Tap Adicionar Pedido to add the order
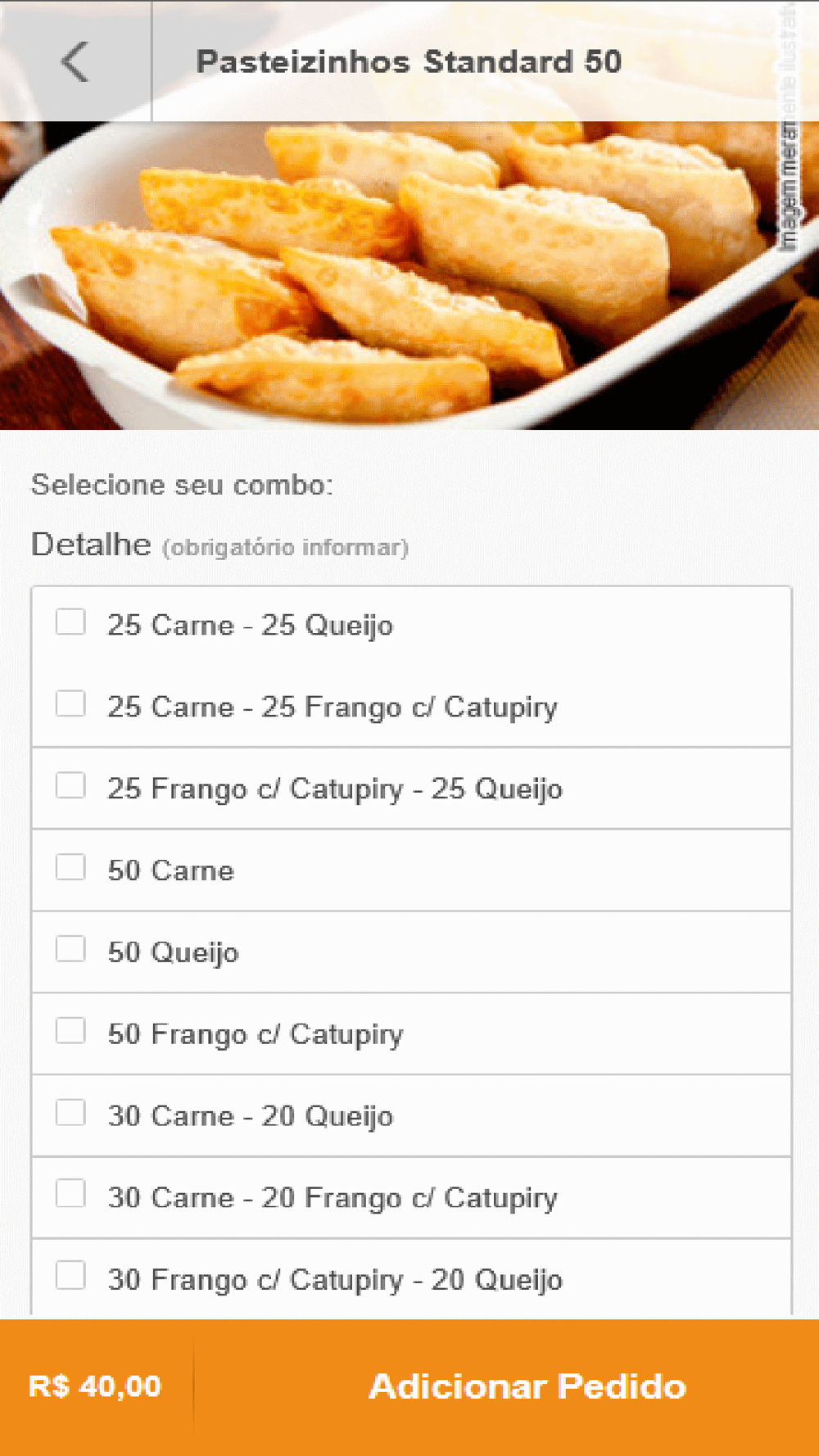 527,1386
